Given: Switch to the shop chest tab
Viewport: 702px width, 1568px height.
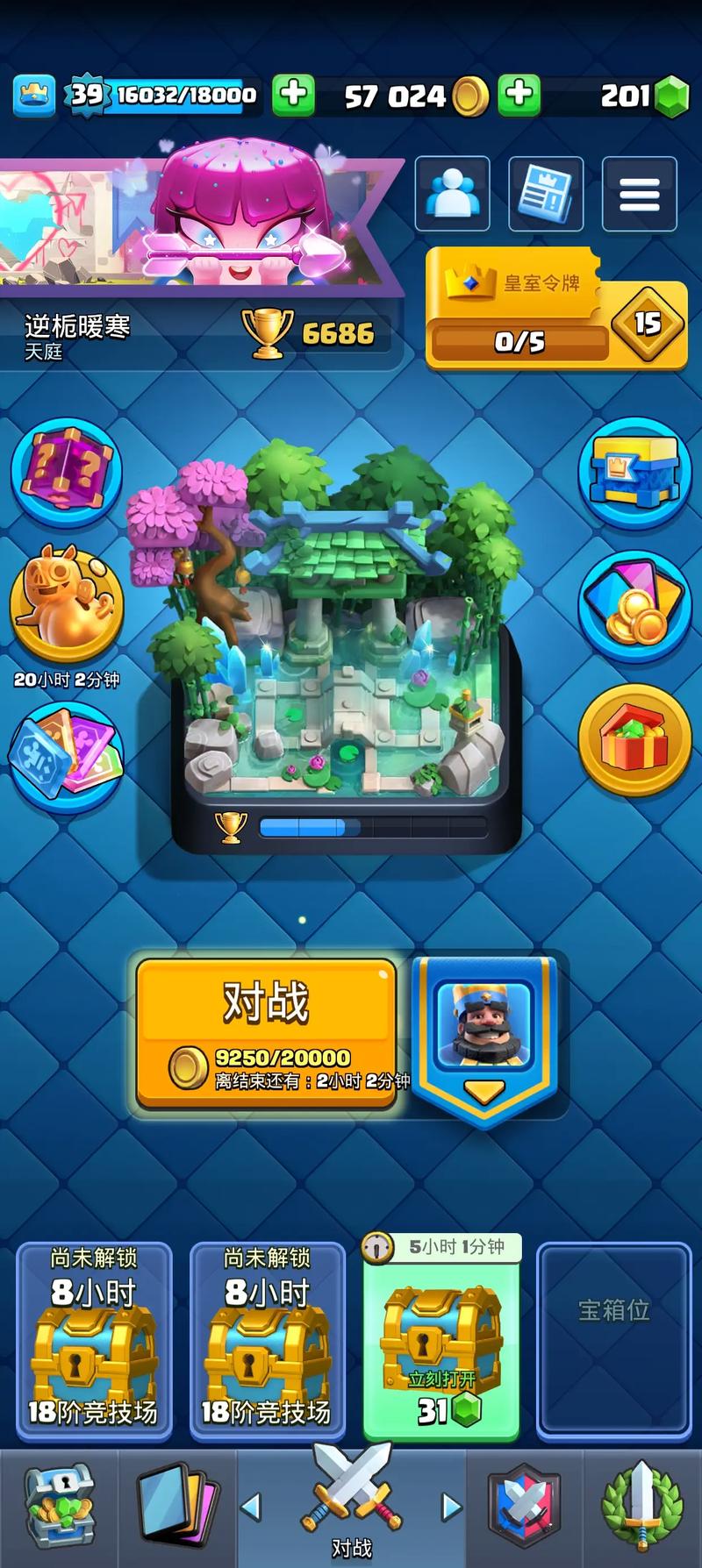Looking at the screenshot, I should point(59,1507).
